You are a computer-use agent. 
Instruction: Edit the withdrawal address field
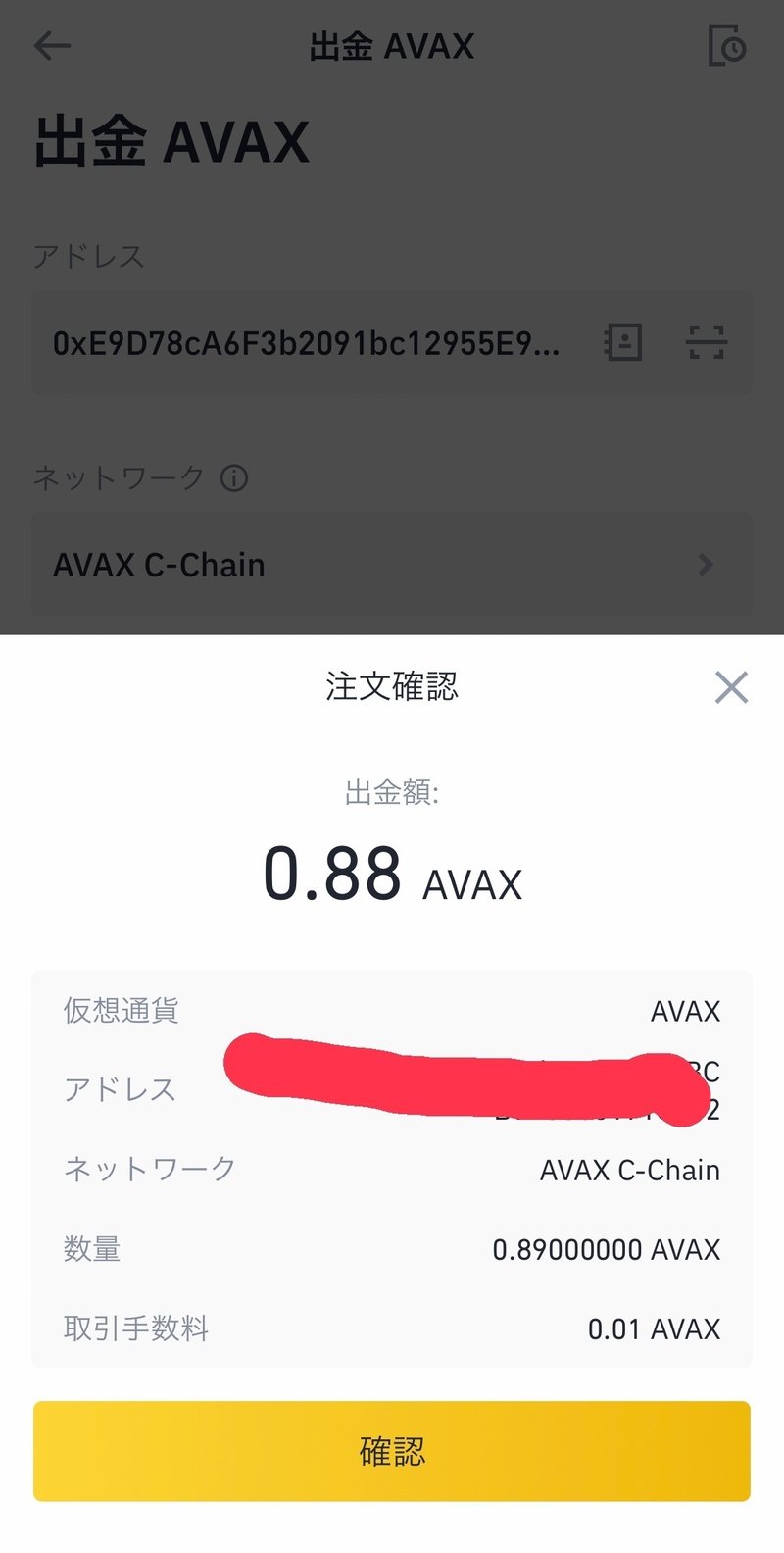[x=306, y=343]
